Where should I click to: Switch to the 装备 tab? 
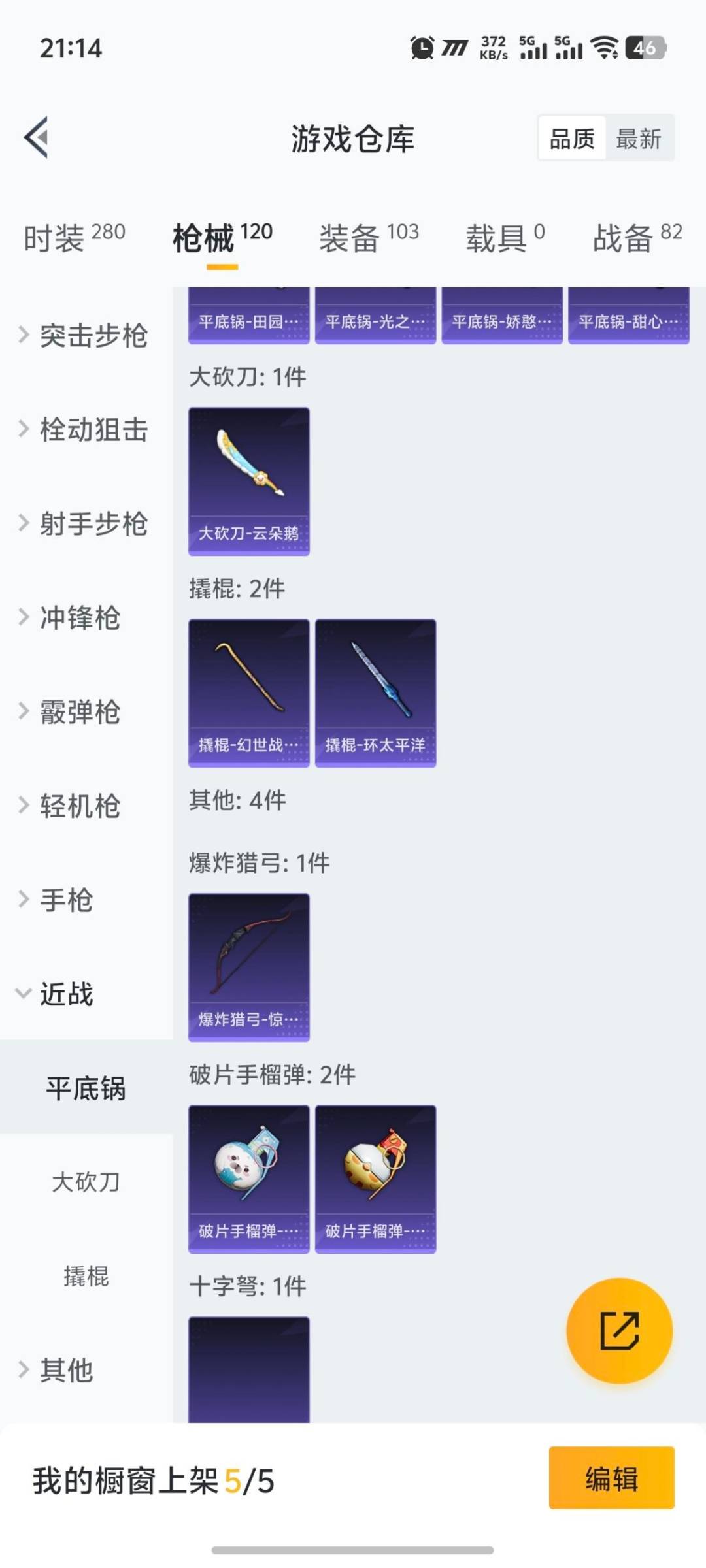(x=369, y=237)
